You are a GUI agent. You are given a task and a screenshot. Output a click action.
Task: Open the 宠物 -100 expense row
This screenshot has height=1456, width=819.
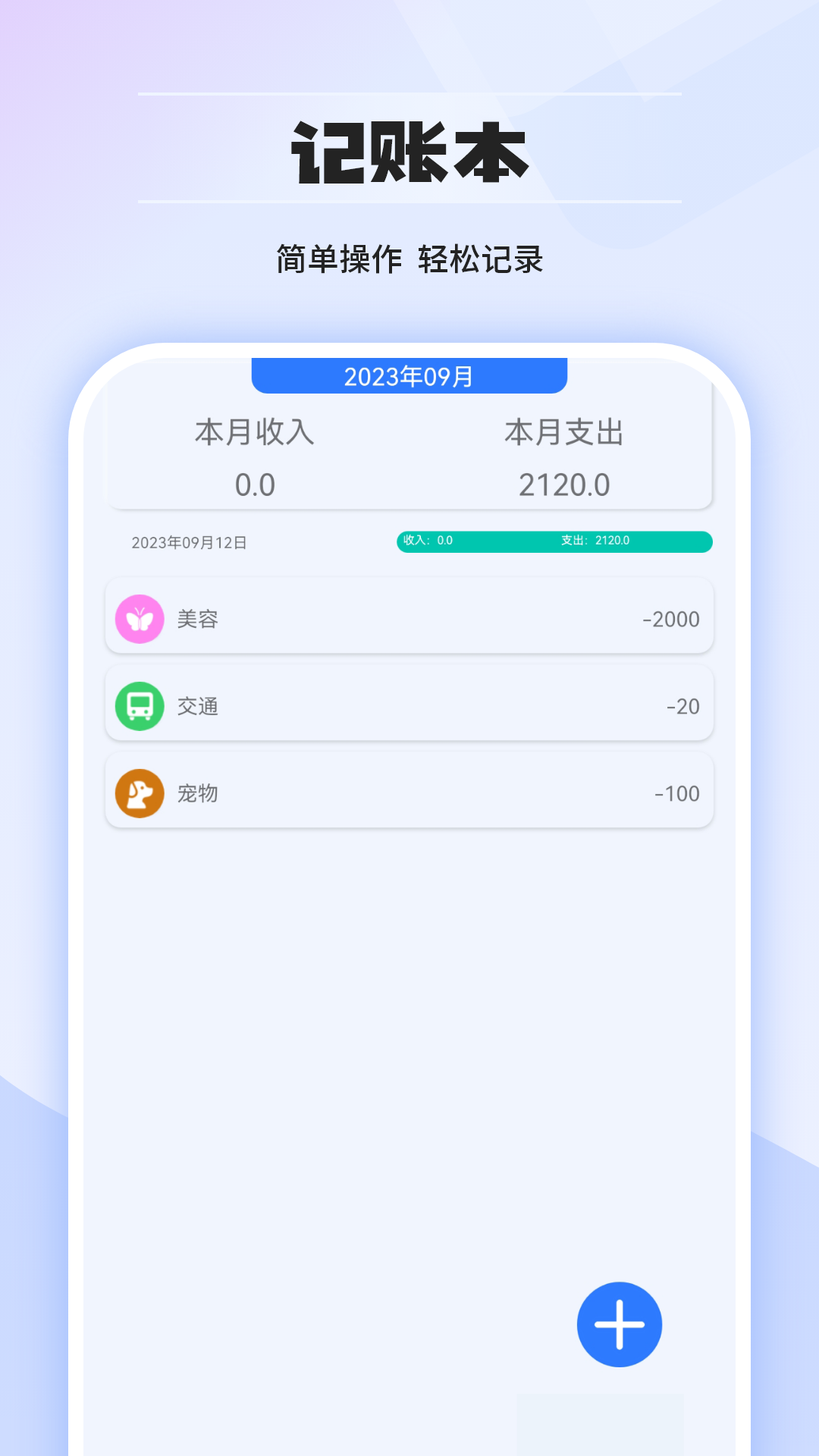409,793
